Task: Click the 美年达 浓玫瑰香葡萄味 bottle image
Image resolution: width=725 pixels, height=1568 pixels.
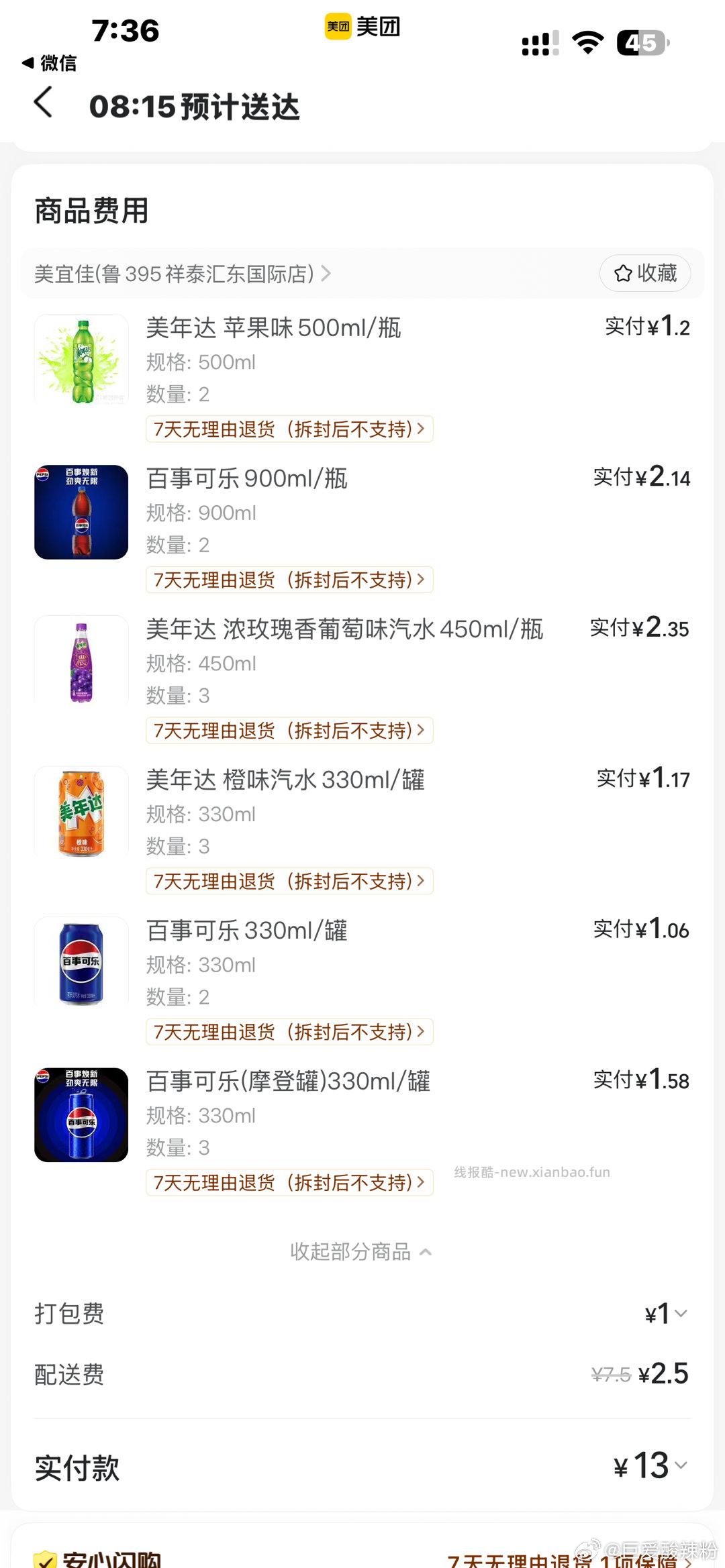Action: 81,662
